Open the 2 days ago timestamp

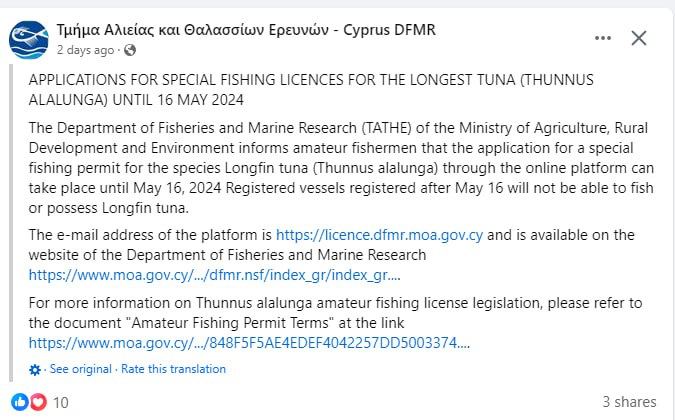(x=87, y=49)
